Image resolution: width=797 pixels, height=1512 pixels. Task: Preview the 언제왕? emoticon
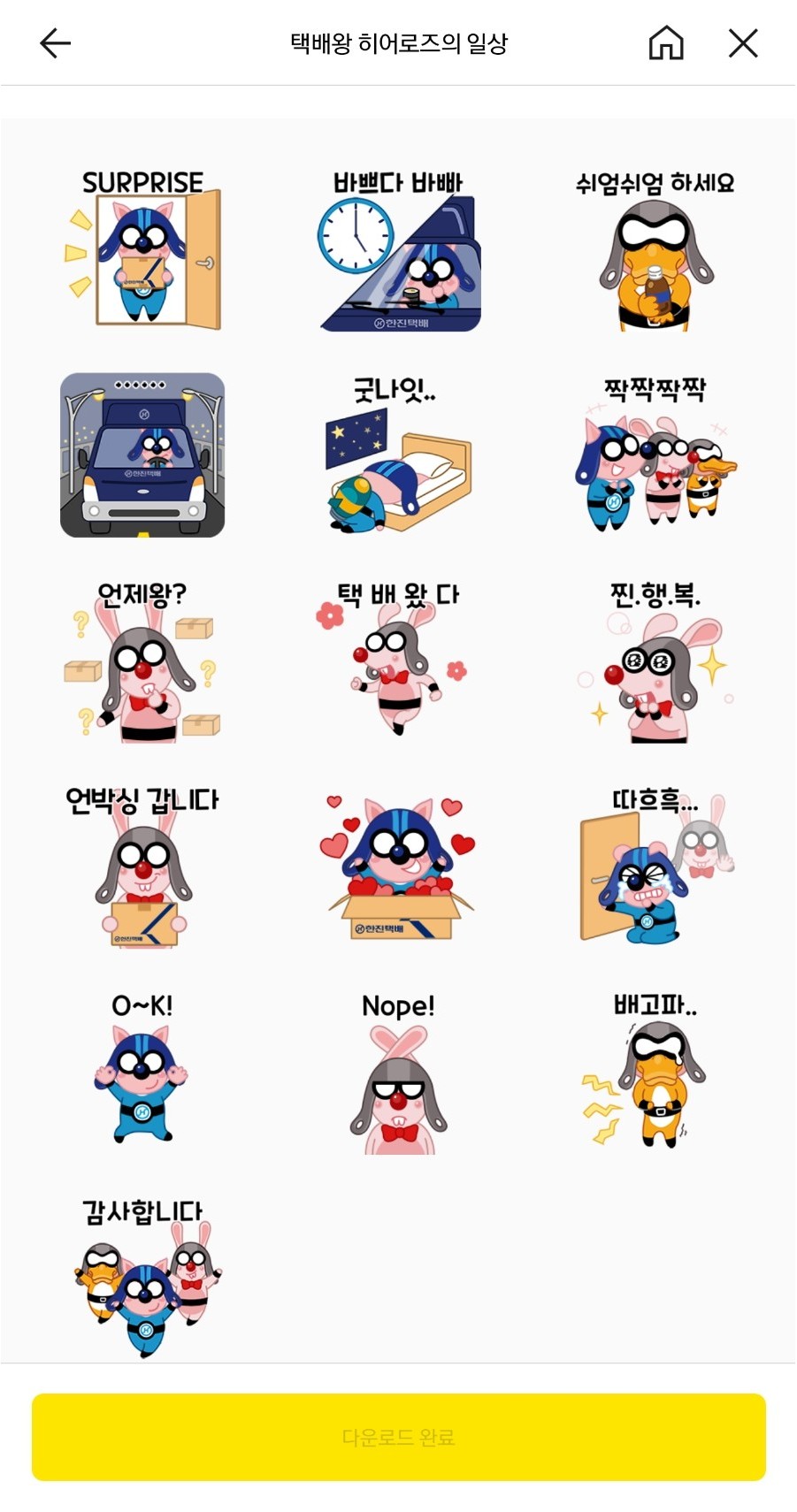pos(142,661)
